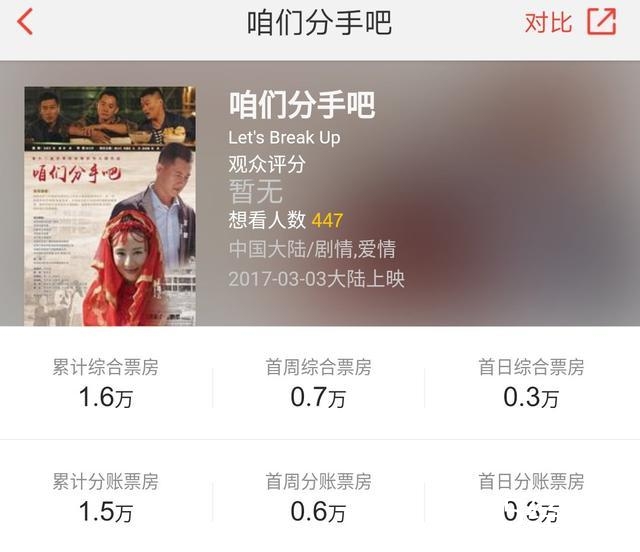Viewport: 640px width, 552px height.
Task: Tap the 对比 compare button
Action: click(x=548, y=22)
